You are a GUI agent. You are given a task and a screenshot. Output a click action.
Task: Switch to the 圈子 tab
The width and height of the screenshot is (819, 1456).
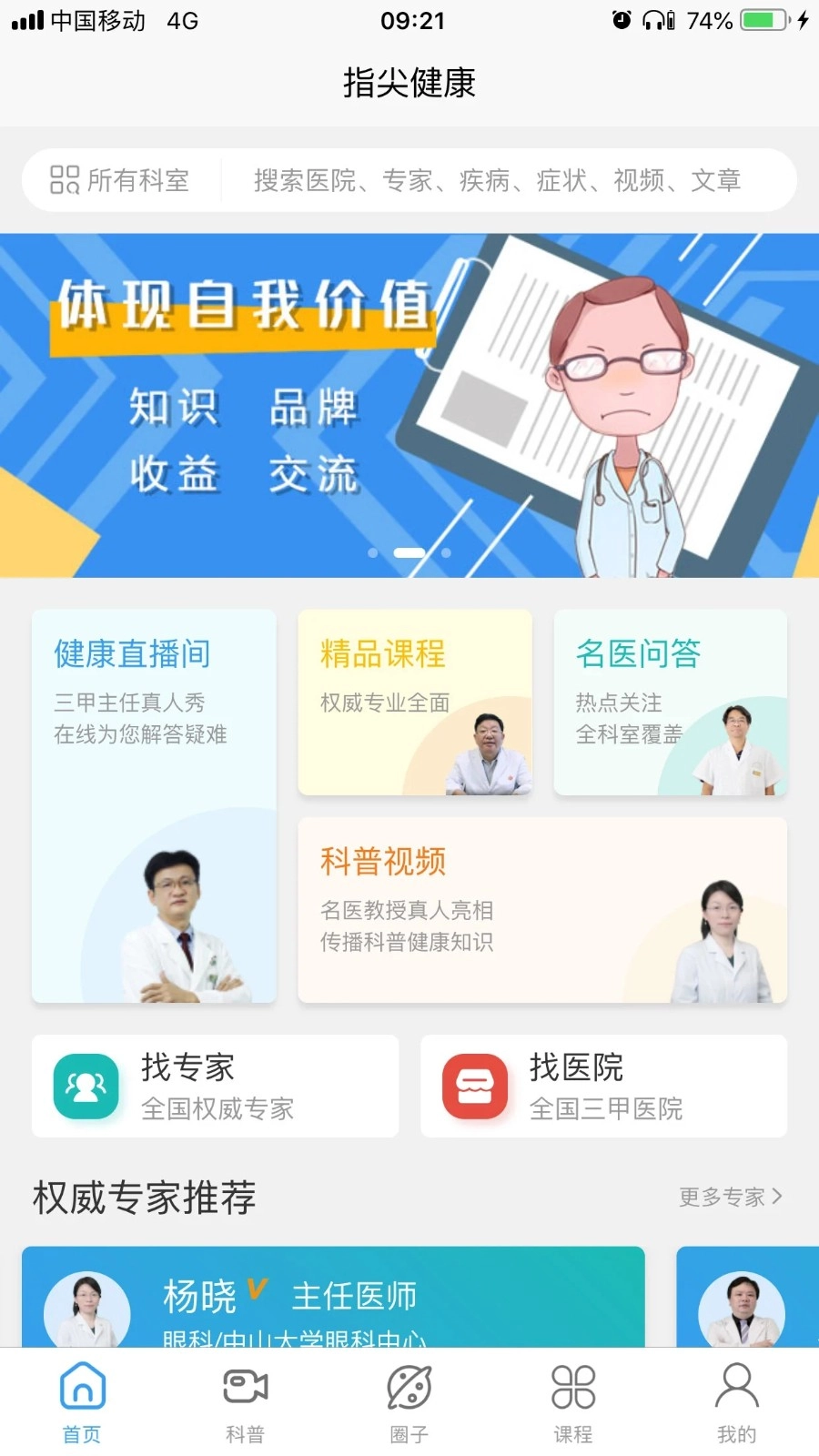[409, 1402]
